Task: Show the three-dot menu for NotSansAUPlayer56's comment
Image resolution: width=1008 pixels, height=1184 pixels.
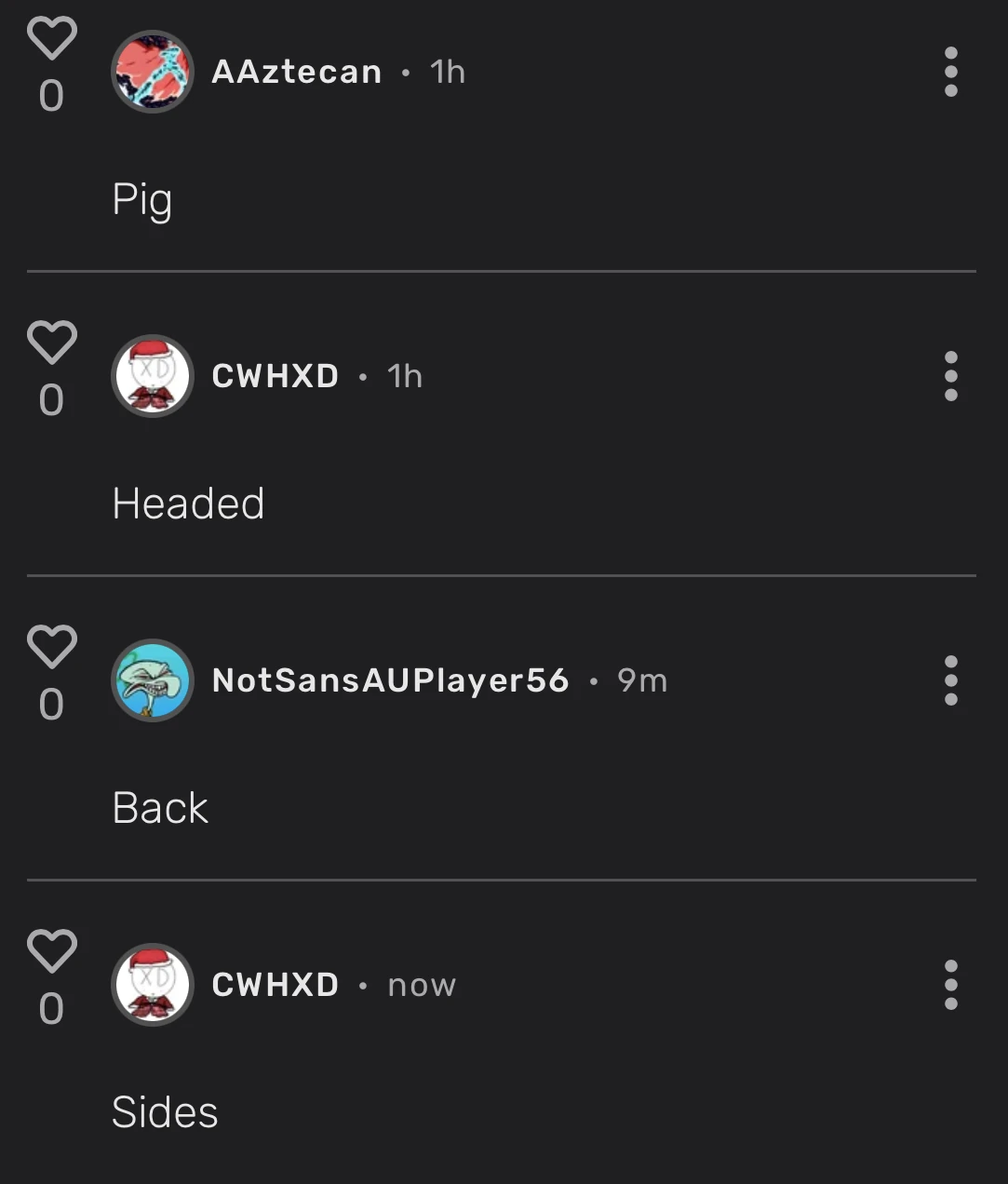Action: pos(950,680)
